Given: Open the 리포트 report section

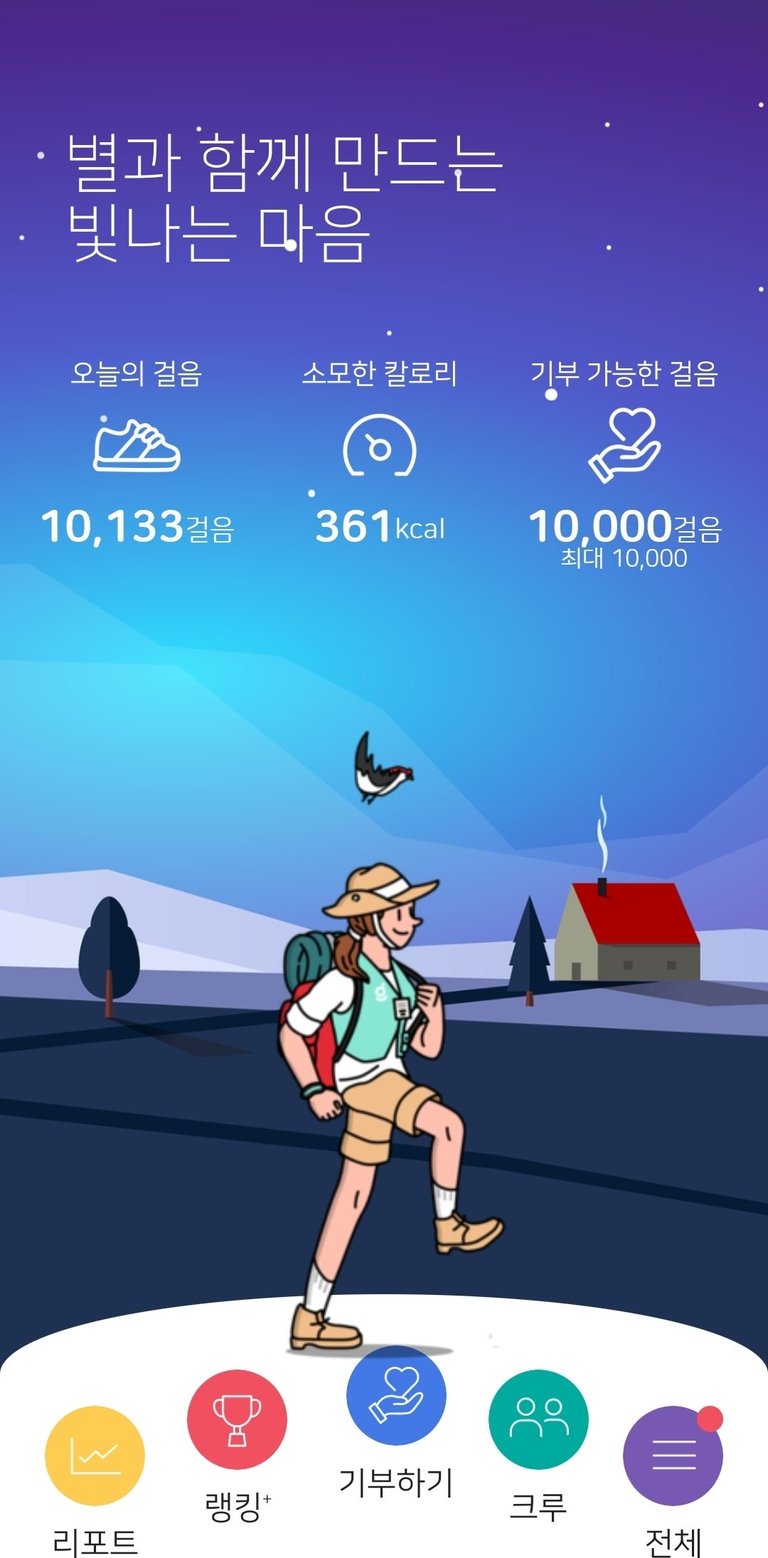Looking at the screenshot, I should tap(95, 1456).
